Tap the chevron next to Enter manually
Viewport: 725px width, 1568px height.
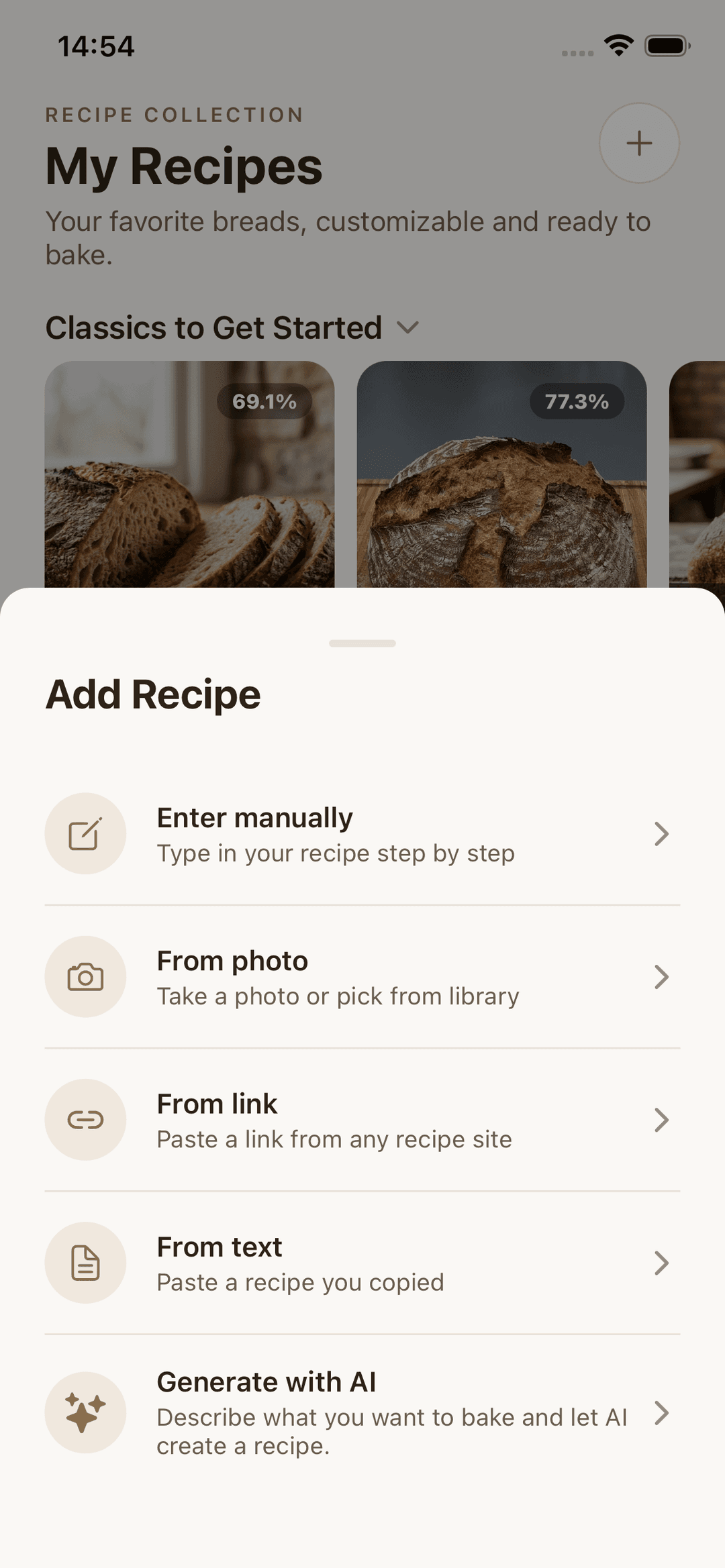click(662, 833)
